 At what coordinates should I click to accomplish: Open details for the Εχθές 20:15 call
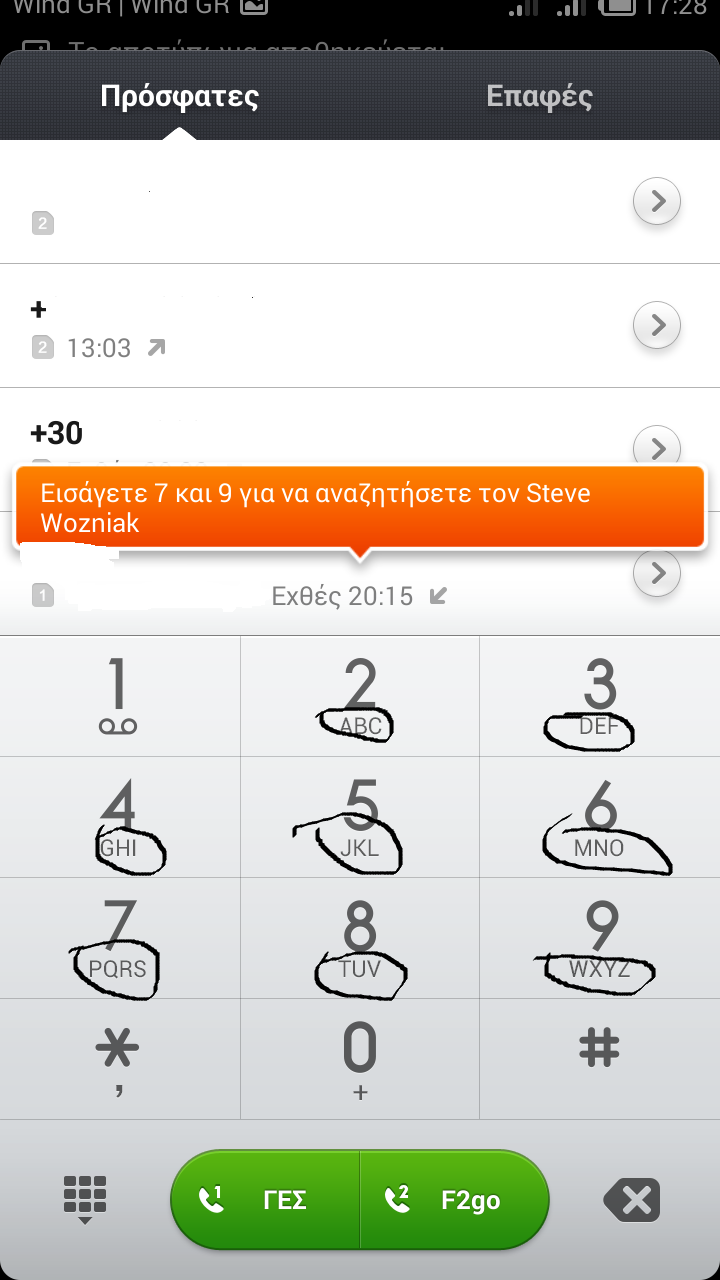pyautogui.click(x=657, y=574)
